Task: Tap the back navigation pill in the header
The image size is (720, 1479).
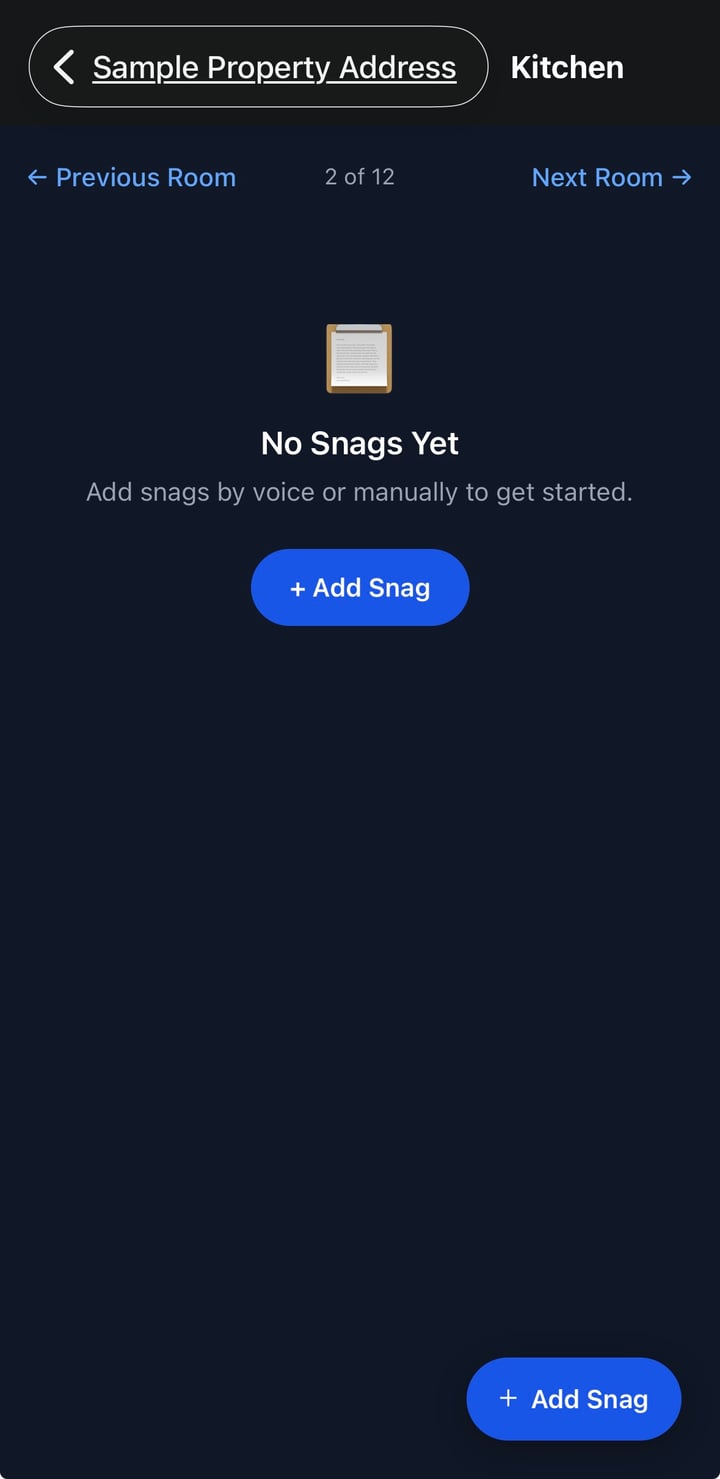Action: (256, 67)
